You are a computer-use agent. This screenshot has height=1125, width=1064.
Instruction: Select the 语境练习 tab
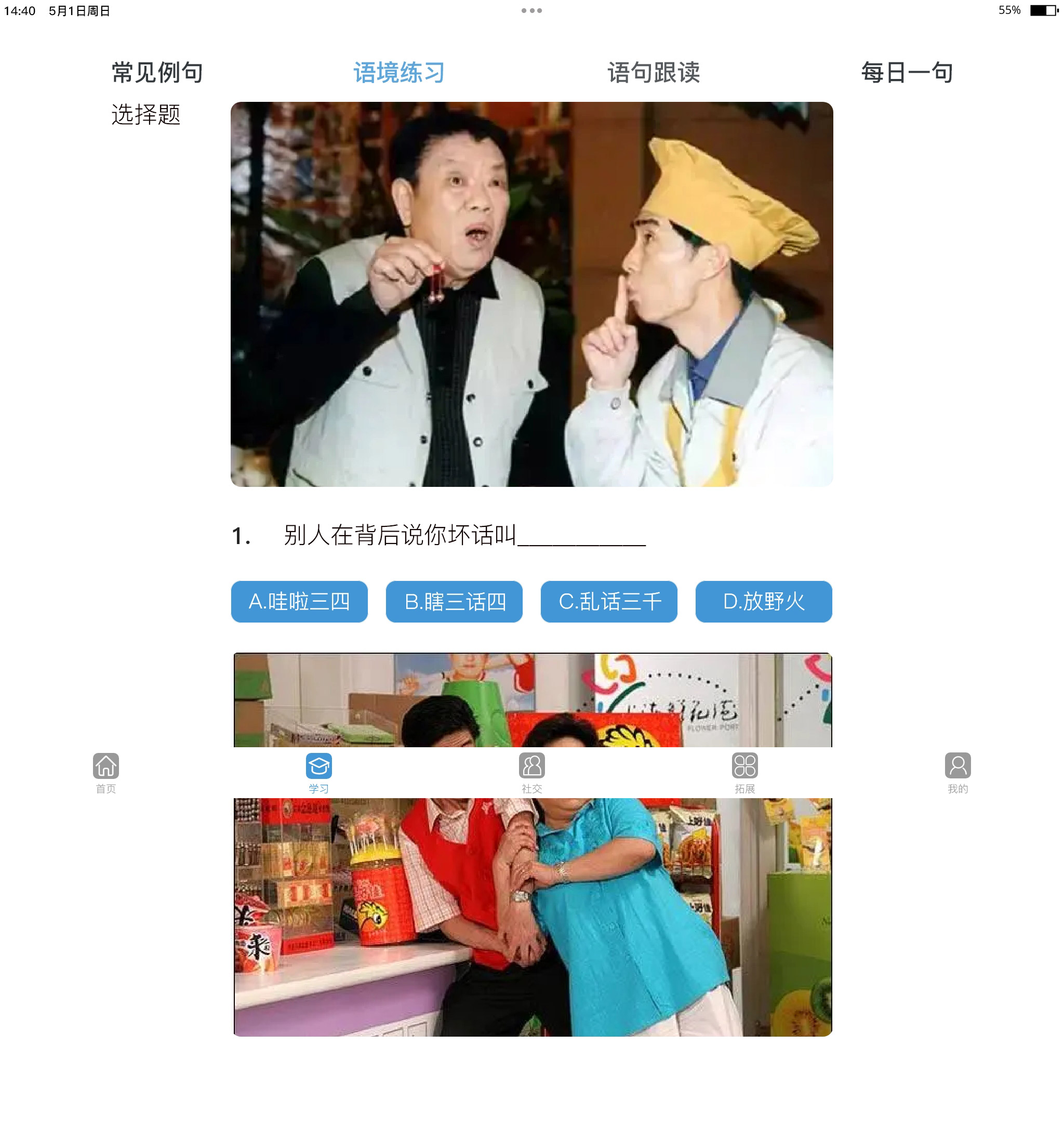[x=398, y=73]
